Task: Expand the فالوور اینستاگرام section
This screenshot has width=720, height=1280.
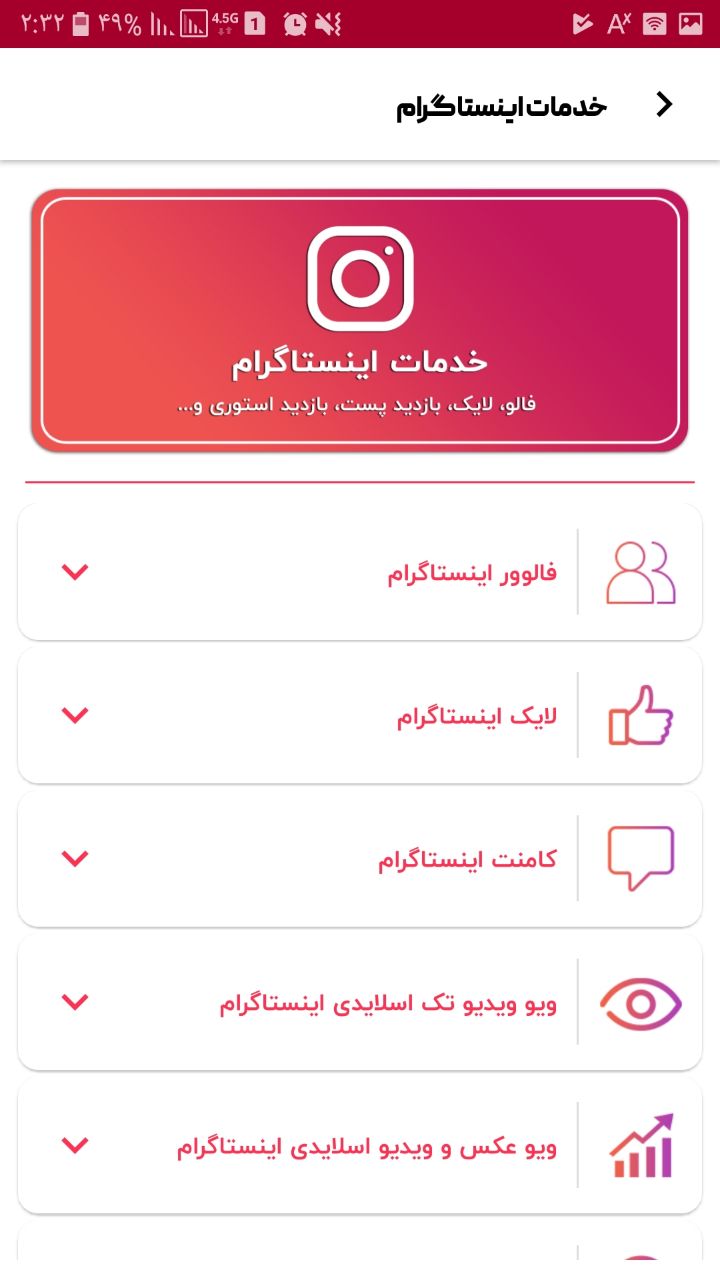Action: (75, 572)
